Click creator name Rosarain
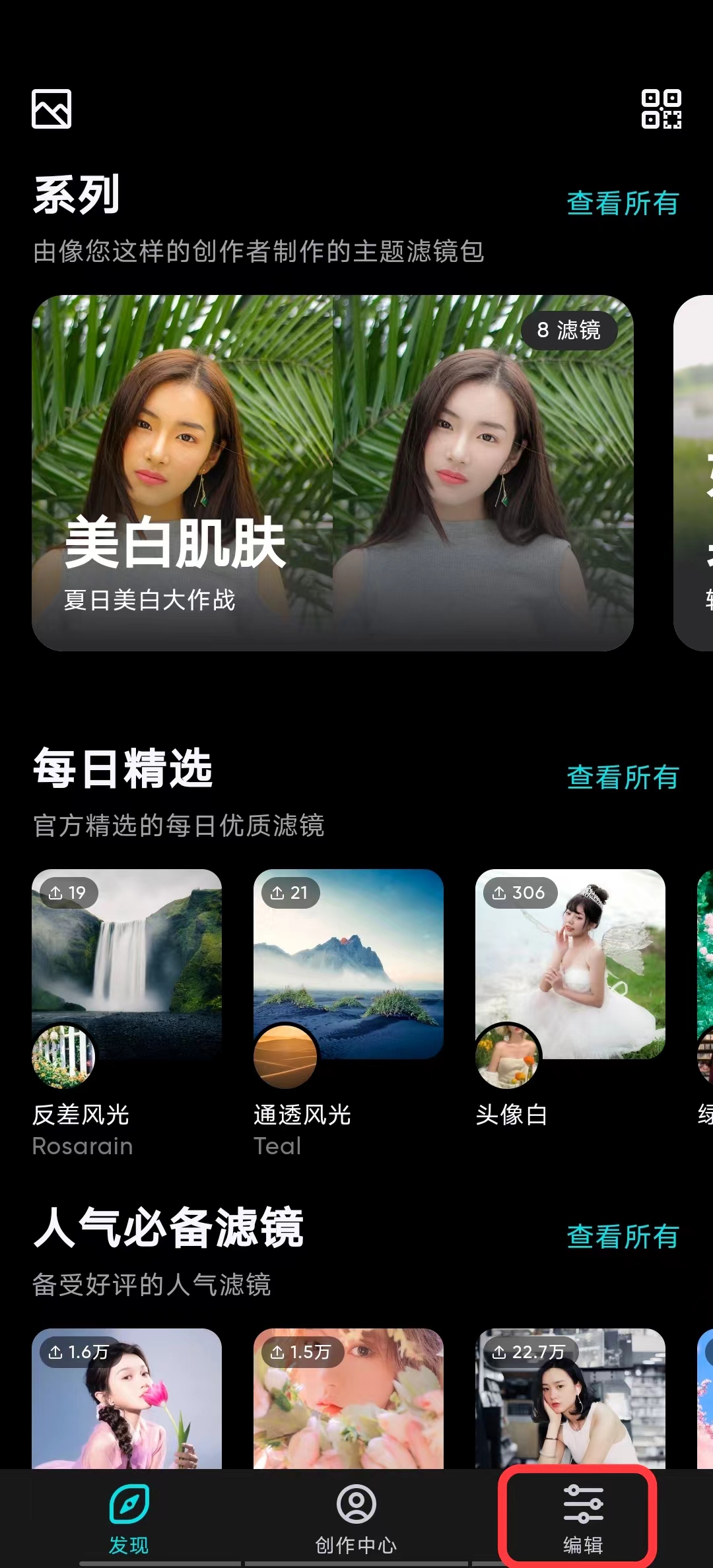The height and width of the screenshot is (1568, 713). coord(82,1146)
